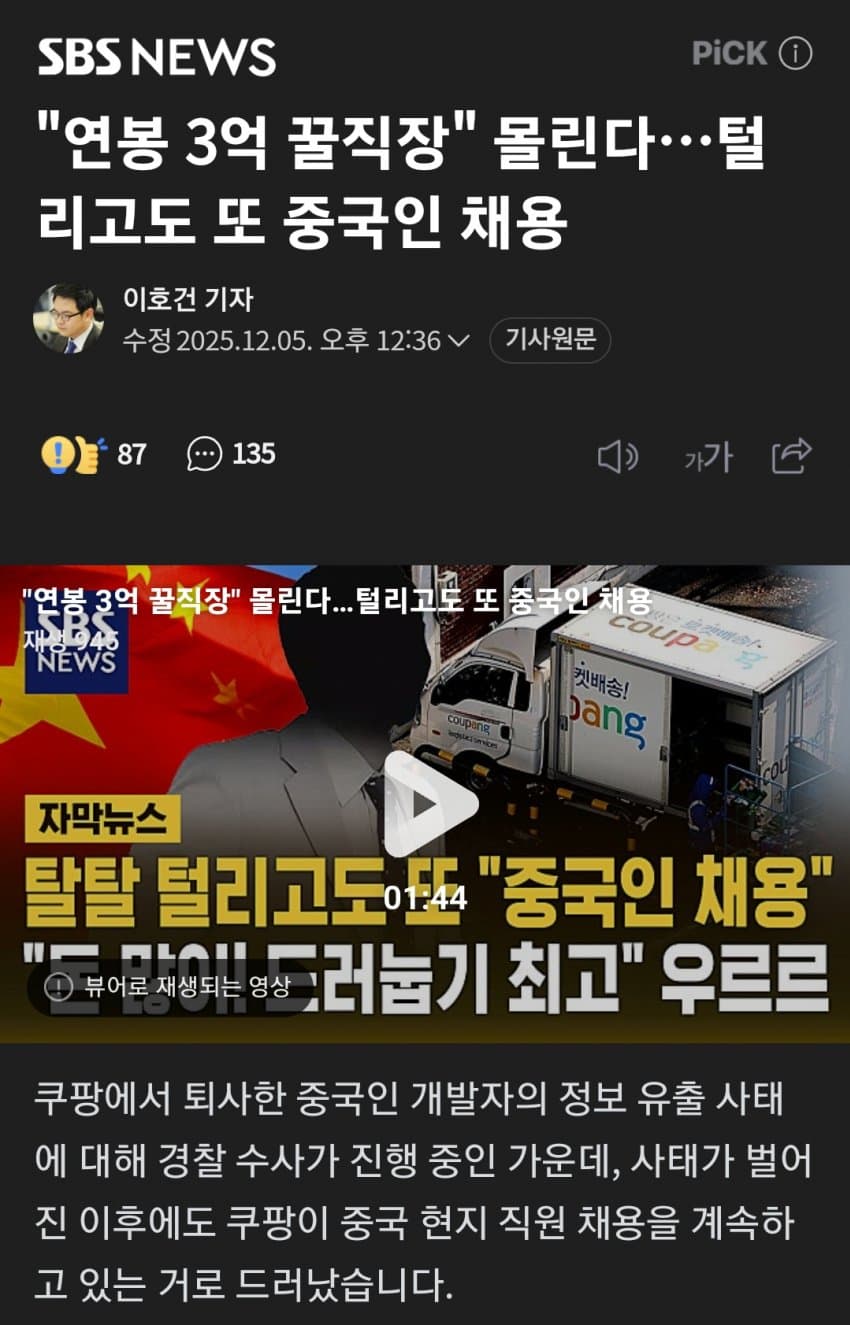This screenshot has width=850, height=1325.
Task: Open reporter 이호건 기자's profile
Action: [x=187, y=298]
